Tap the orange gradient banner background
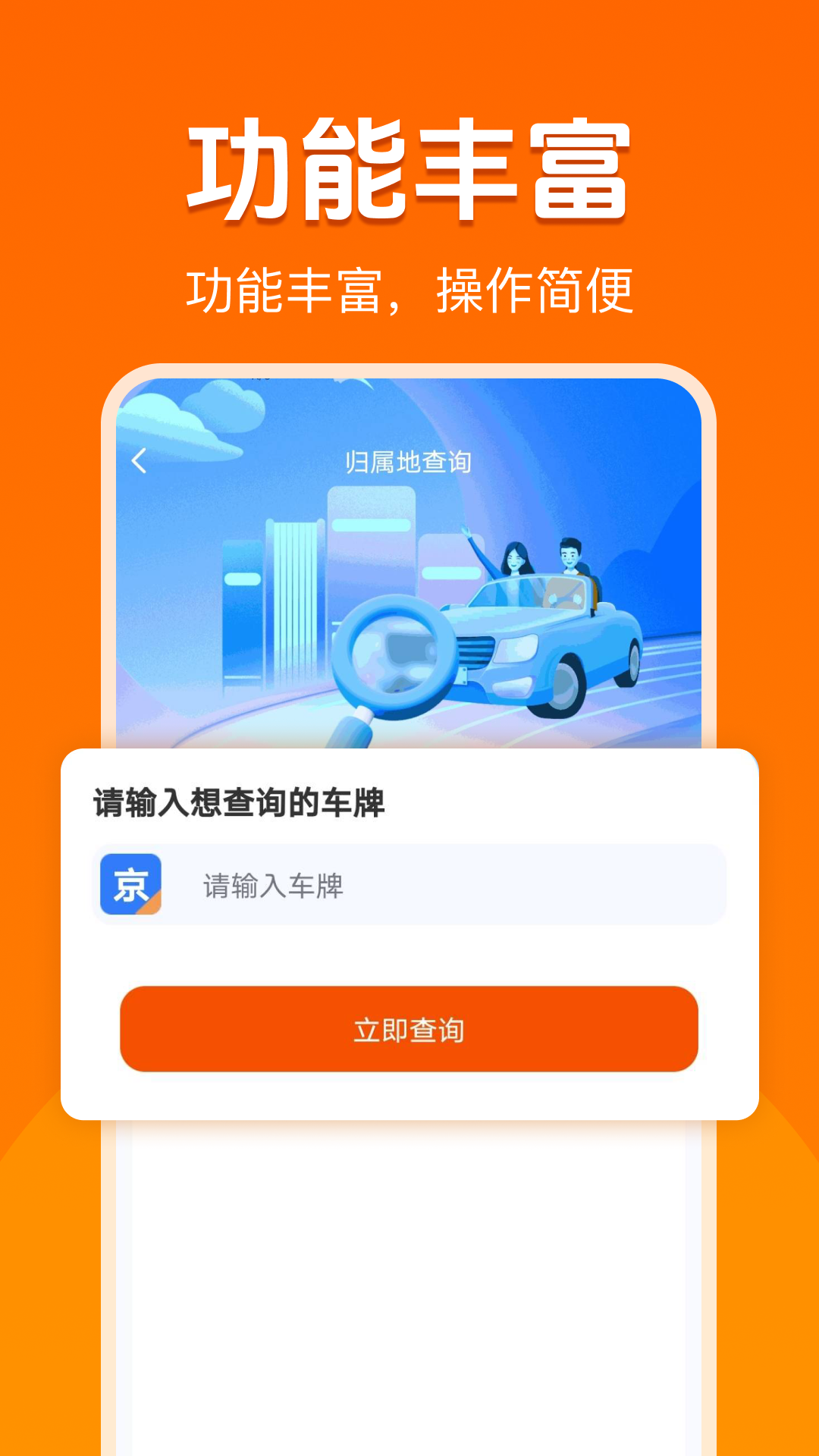The image size is (819, 1456). [x=409, y=76]
